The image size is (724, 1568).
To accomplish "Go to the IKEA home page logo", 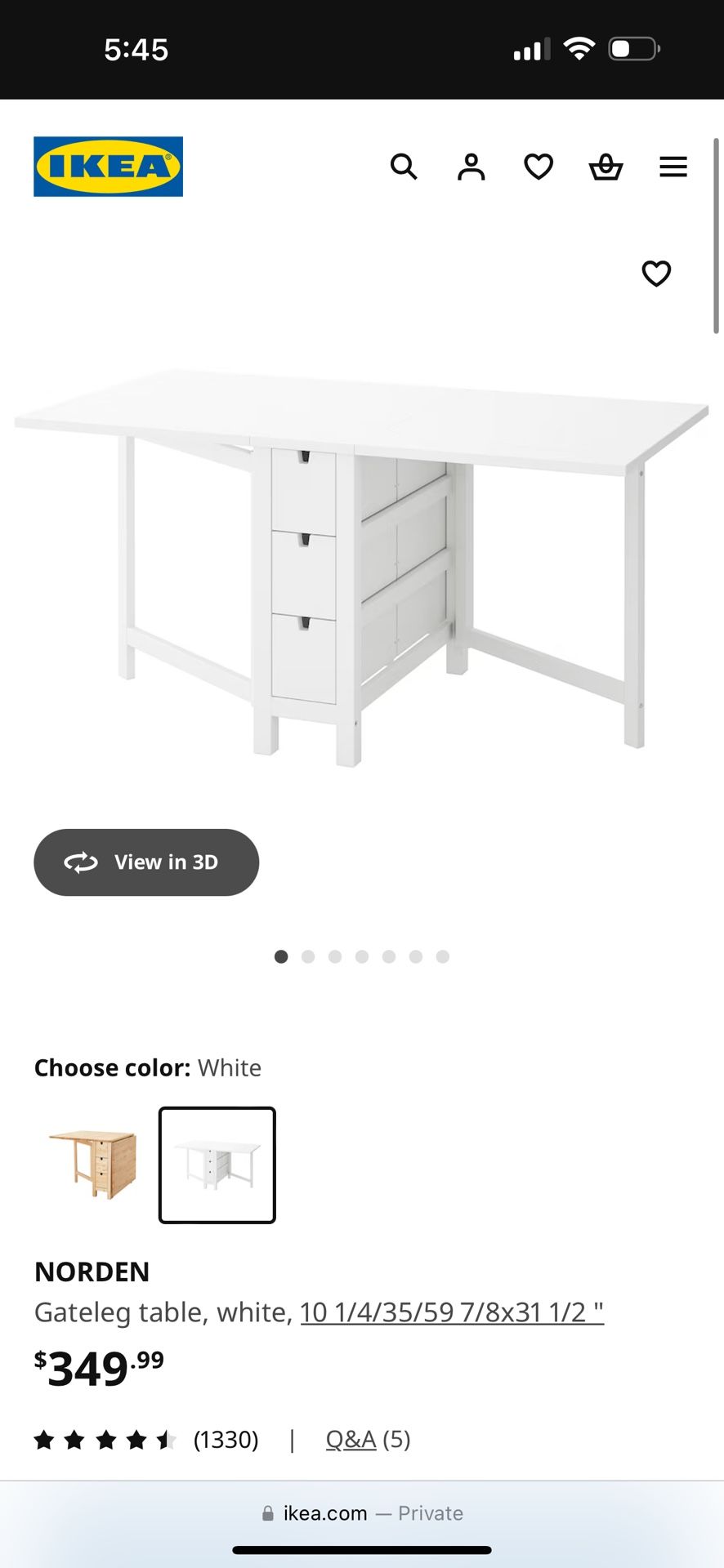I will click(108, 167).
